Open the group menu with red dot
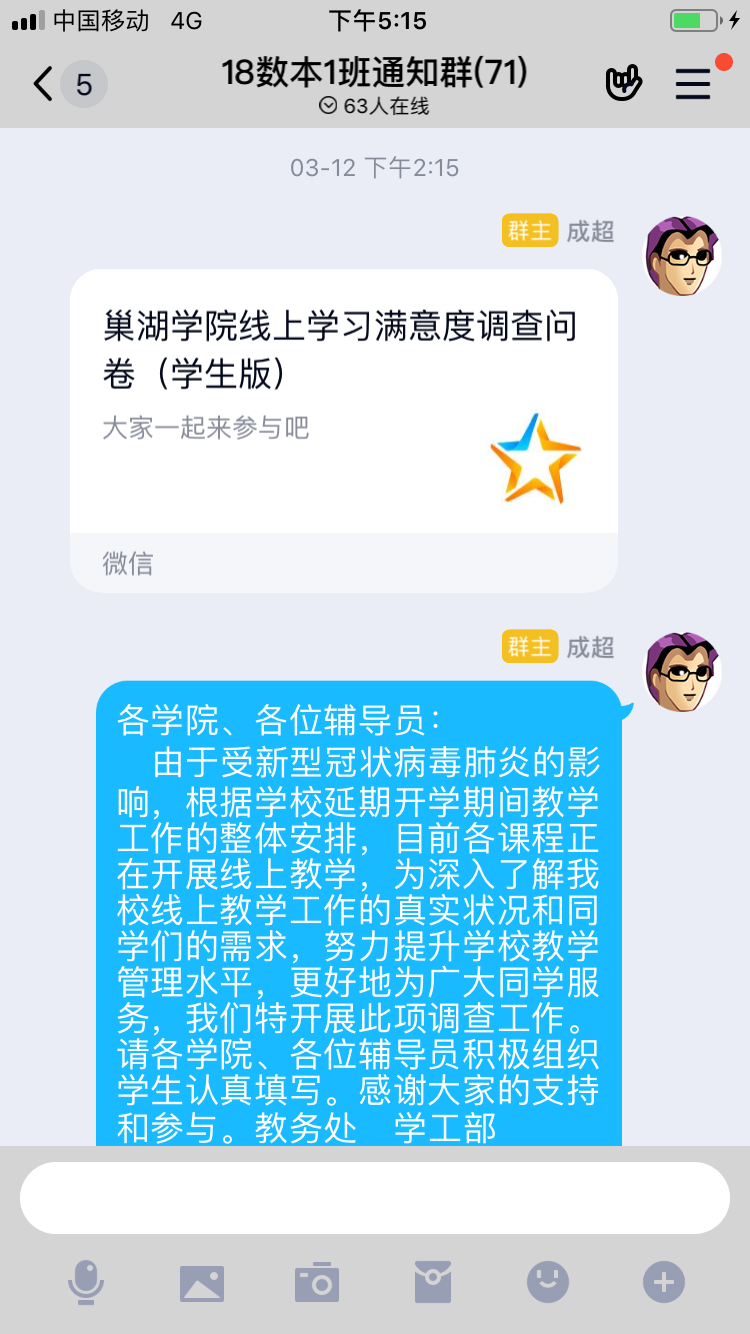This screenshot has width=750, height=1334. click(693, 84)
